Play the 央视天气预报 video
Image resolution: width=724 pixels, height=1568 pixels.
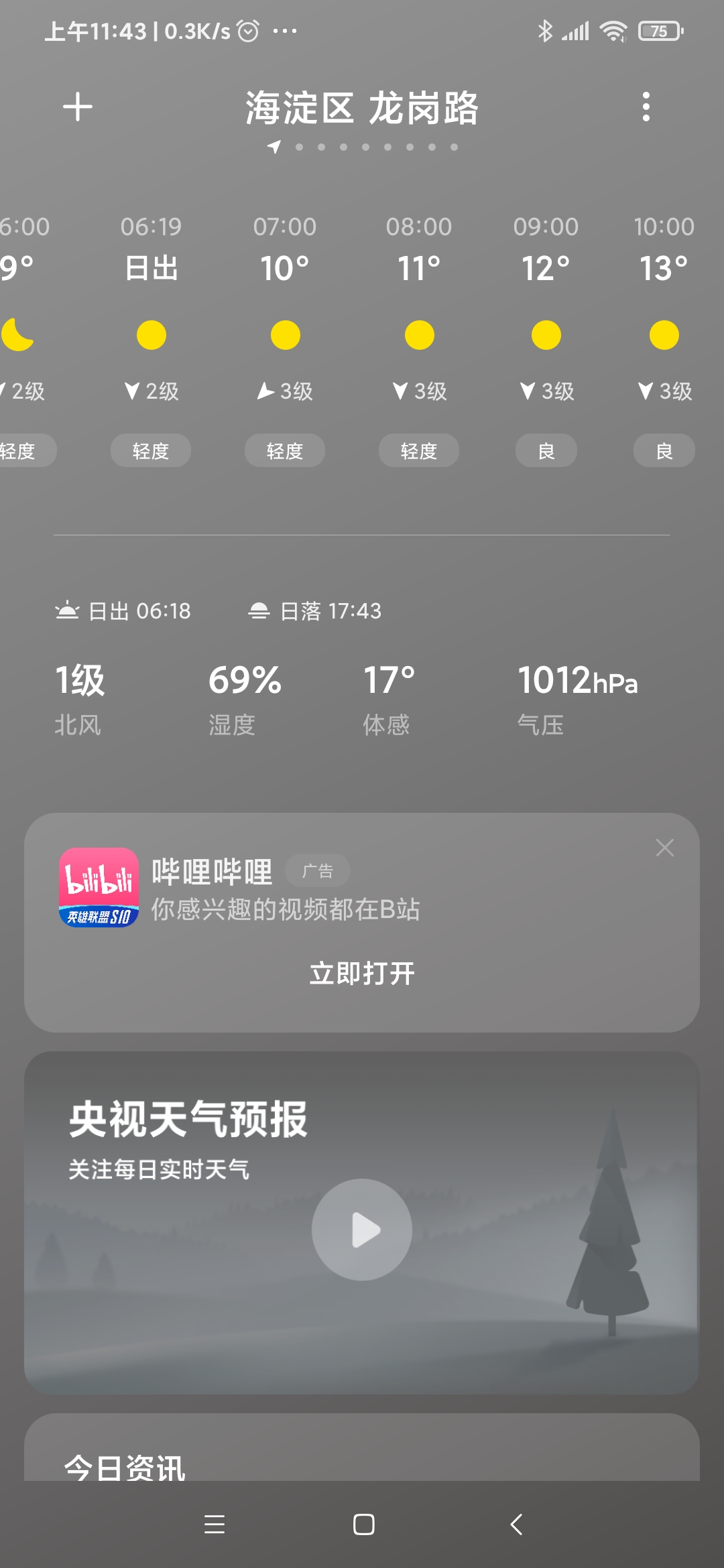coord(362,1230)
